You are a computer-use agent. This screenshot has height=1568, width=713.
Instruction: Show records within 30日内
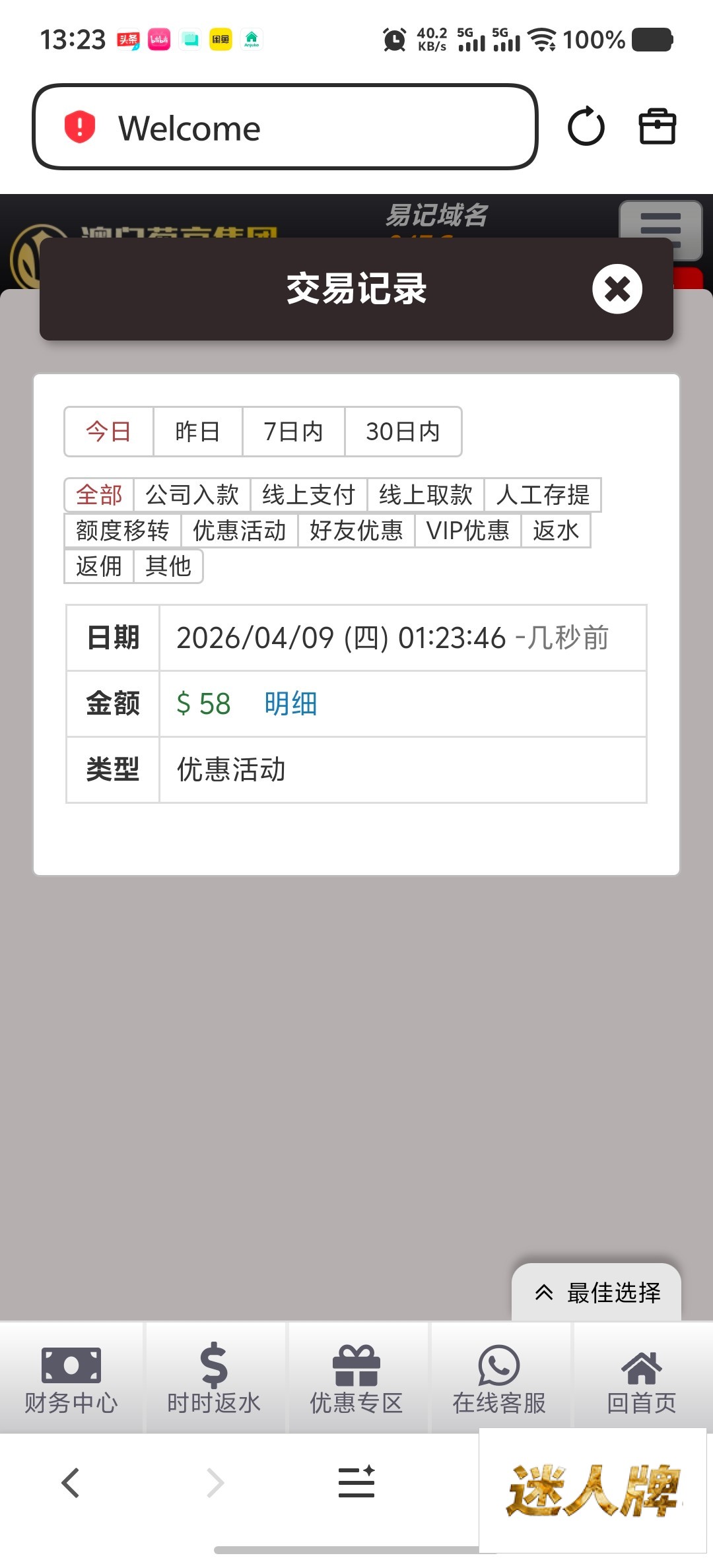(x=403, y=432)
